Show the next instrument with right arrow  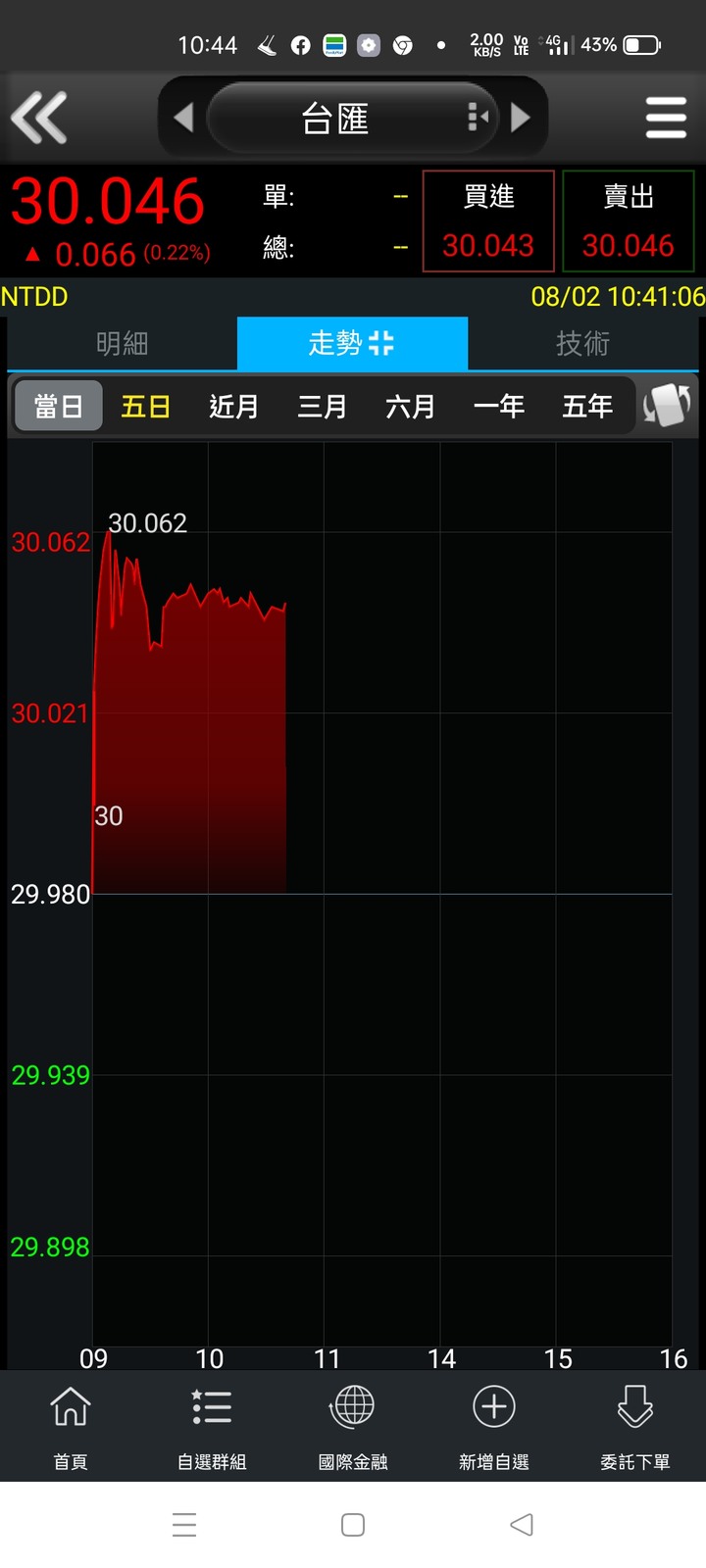pyautogui.click(x=521, y=118)
